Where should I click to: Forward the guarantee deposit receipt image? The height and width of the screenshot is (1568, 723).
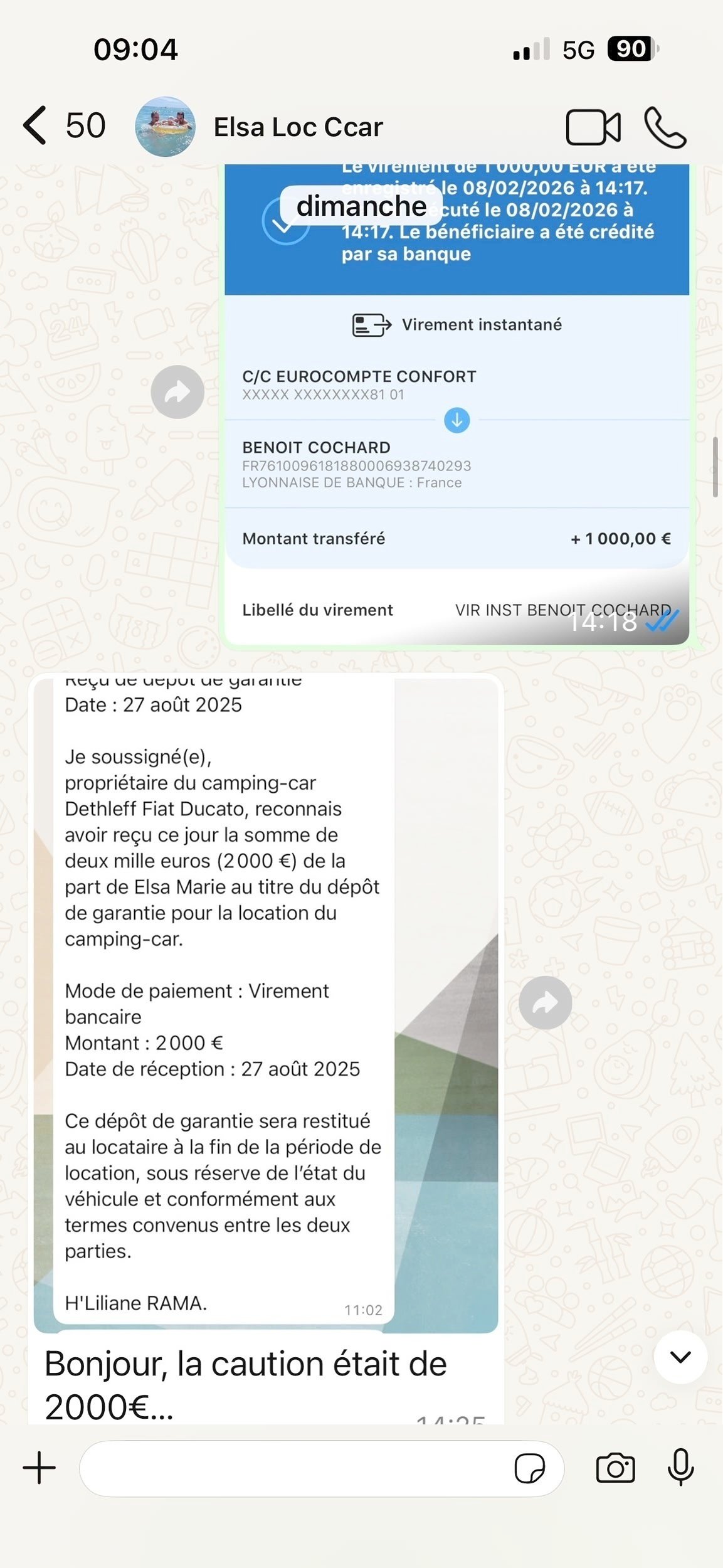(545, 1002)
